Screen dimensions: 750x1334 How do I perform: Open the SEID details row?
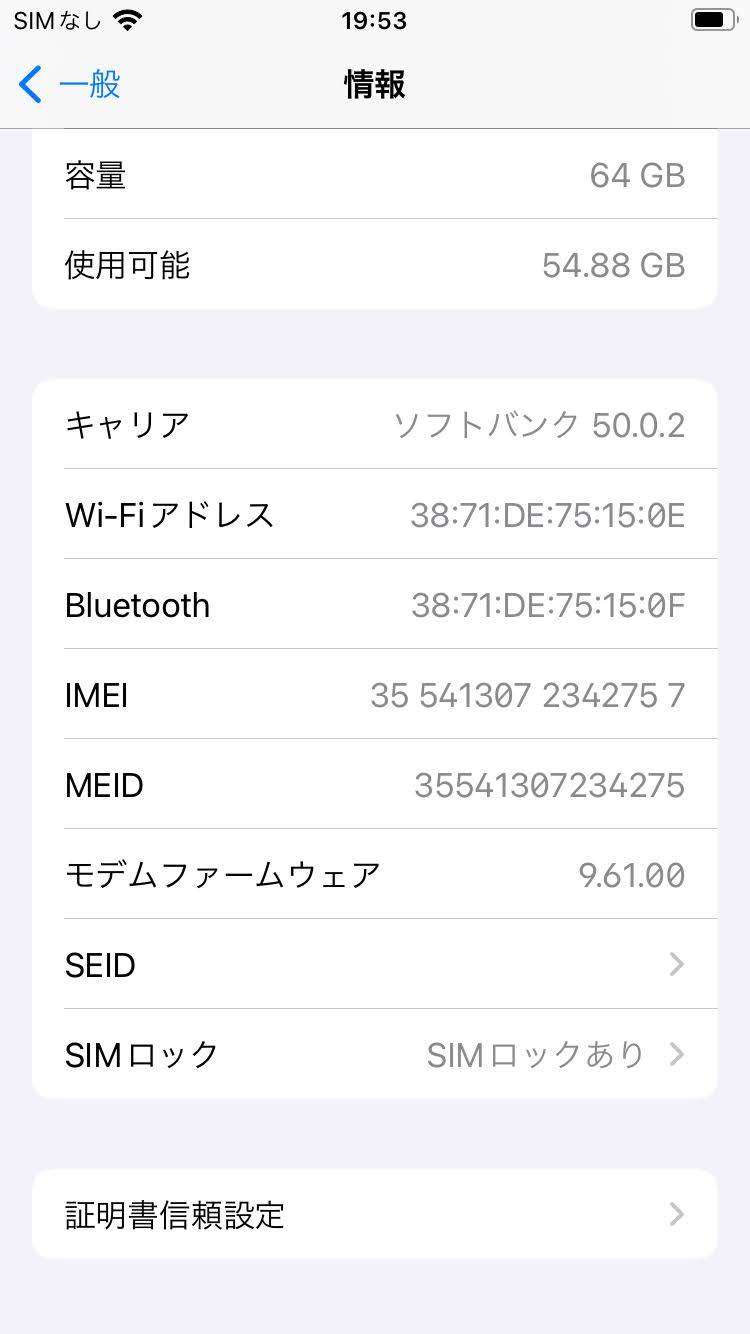pyautogui.click(x=375, y=964)
